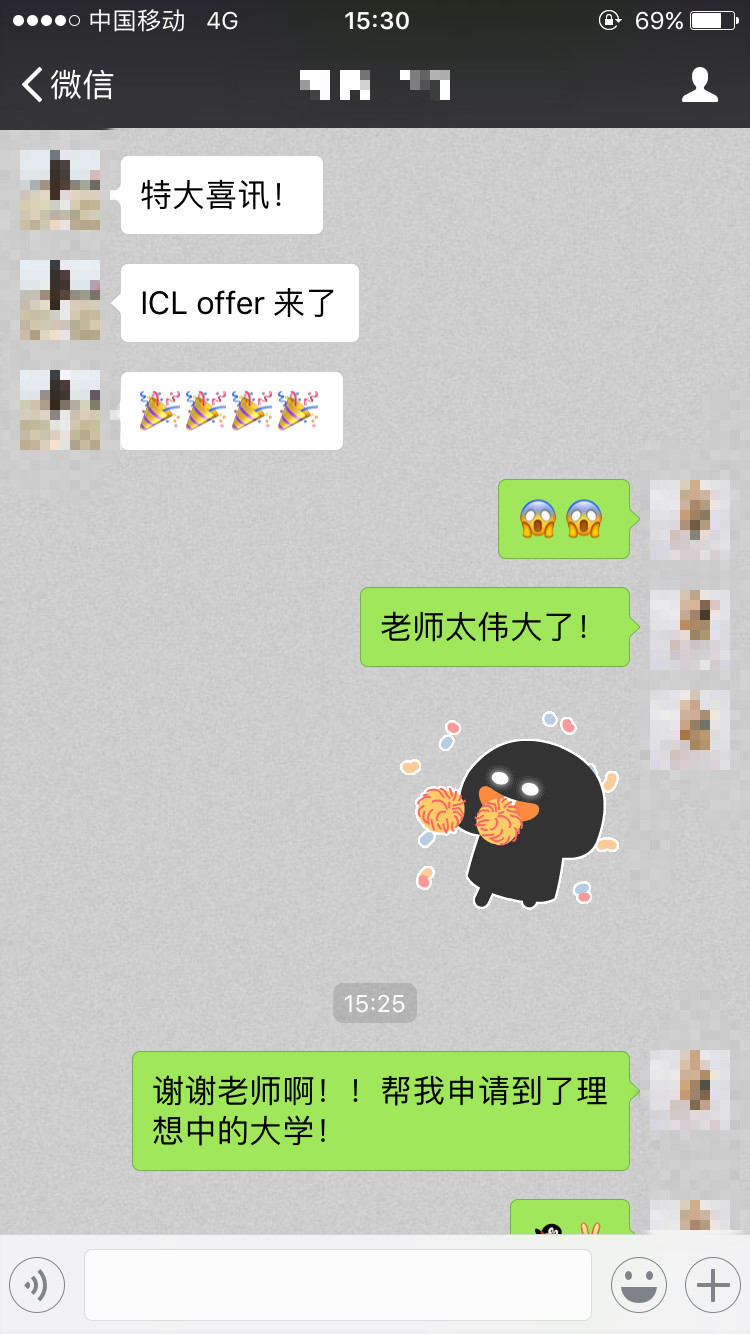Viewport: 750px width, 1334px height.
Task: Open the plus attachments menu
Action: coord(712,1284)
